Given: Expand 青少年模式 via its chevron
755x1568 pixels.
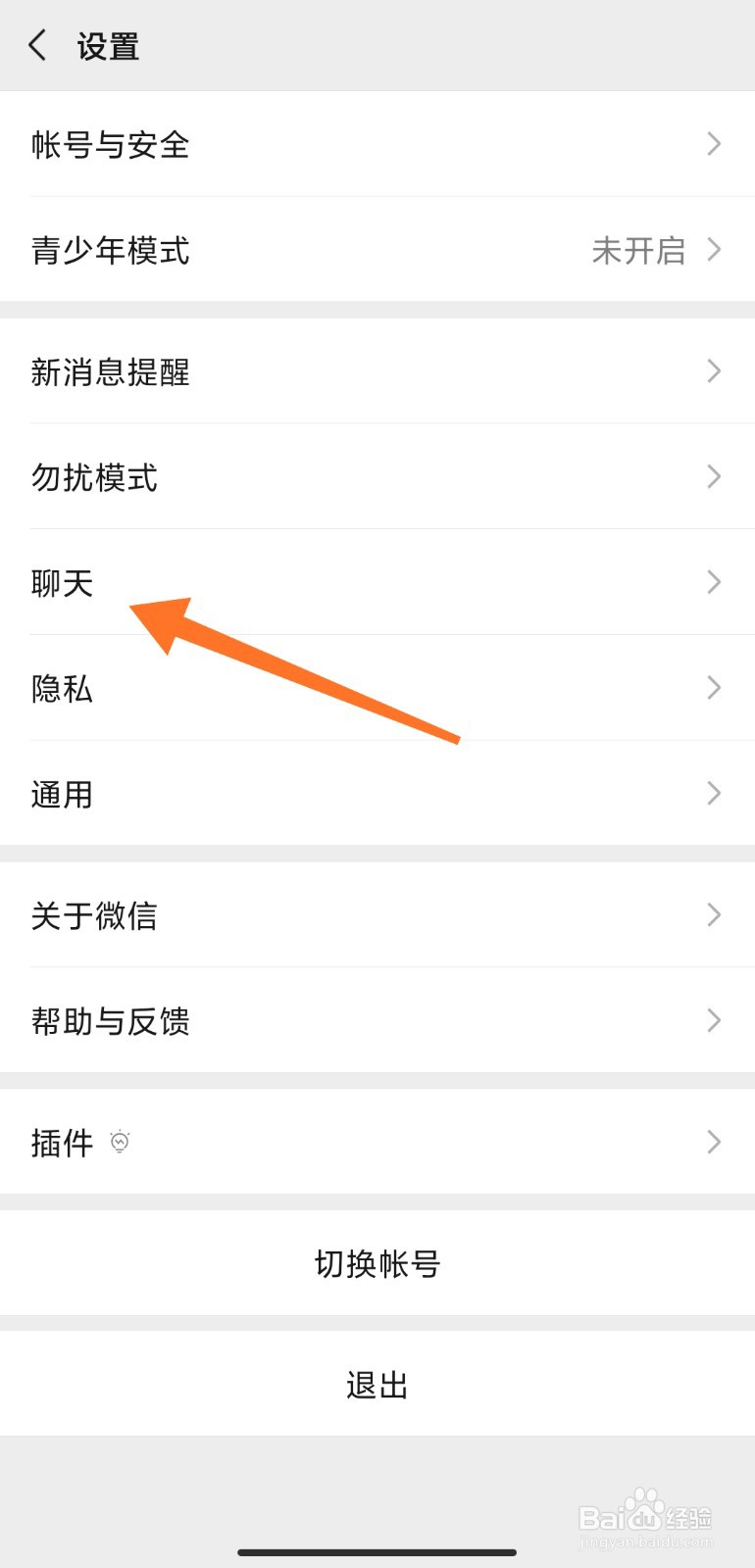Looking at the screenshot, I should [x=715, y=251].
